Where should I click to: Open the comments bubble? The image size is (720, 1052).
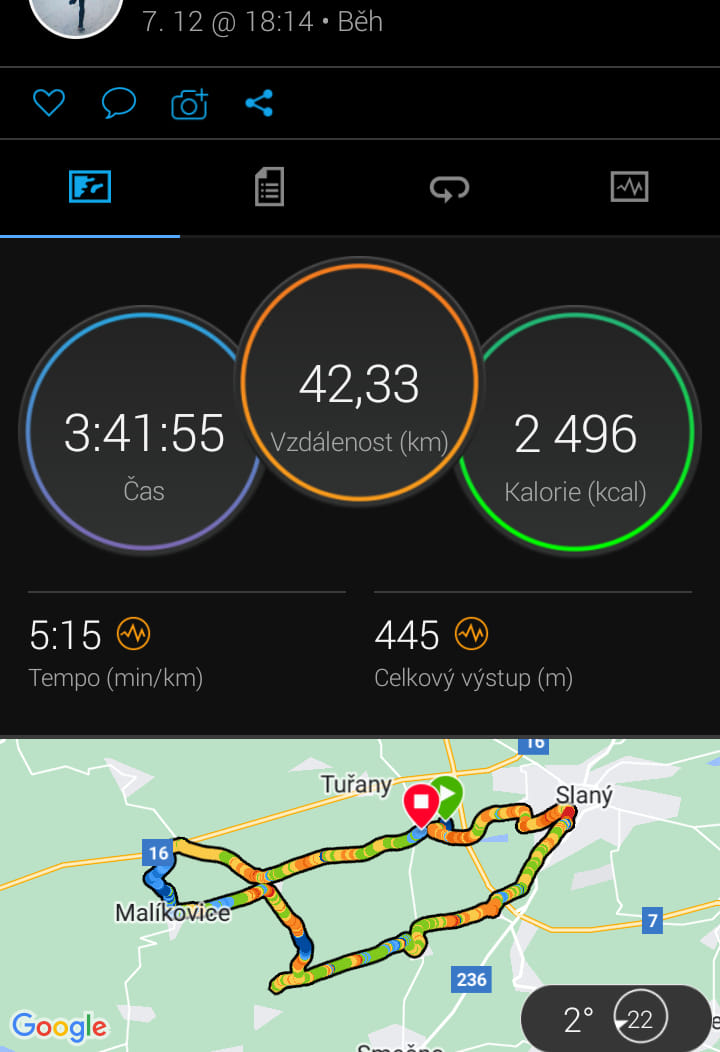119,103
